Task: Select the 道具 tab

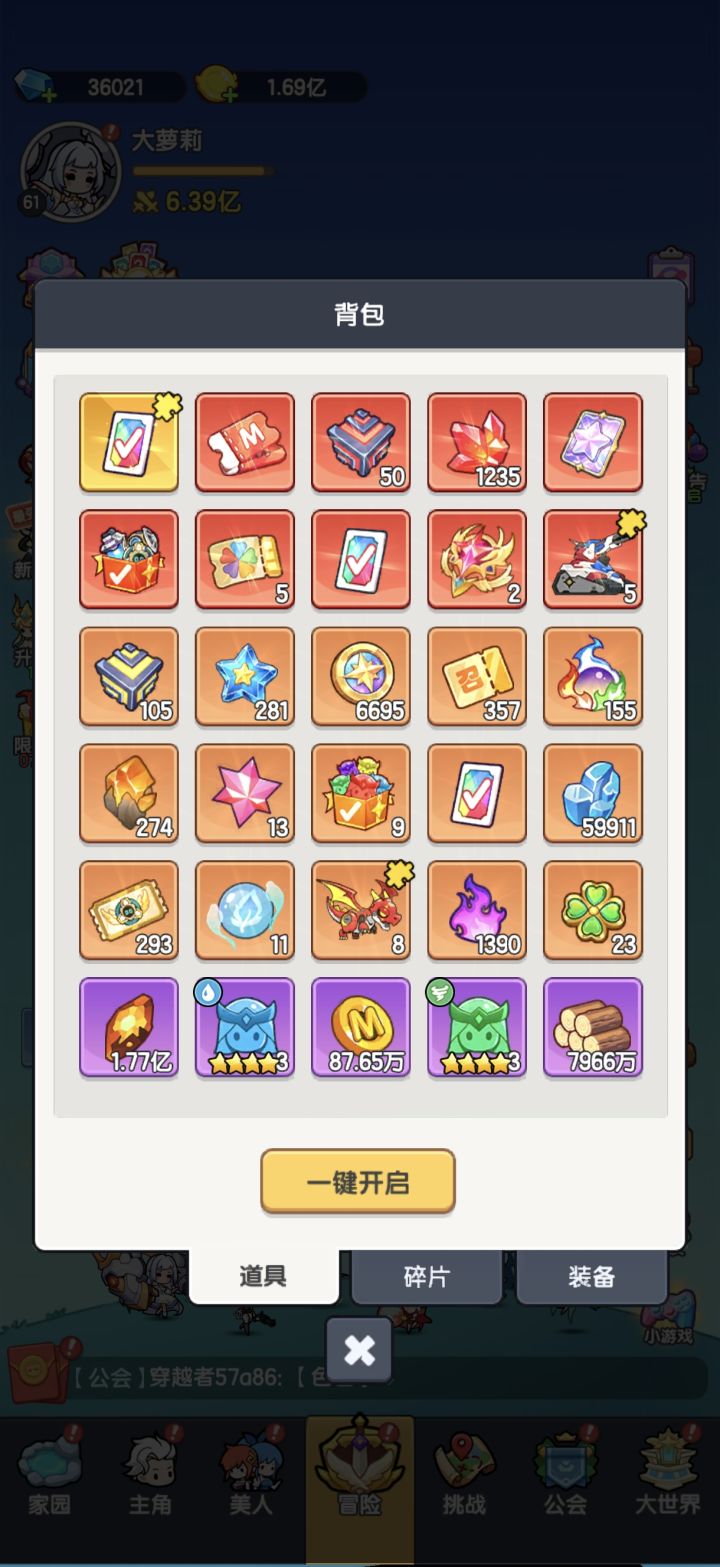Action: coord(264,1276)
